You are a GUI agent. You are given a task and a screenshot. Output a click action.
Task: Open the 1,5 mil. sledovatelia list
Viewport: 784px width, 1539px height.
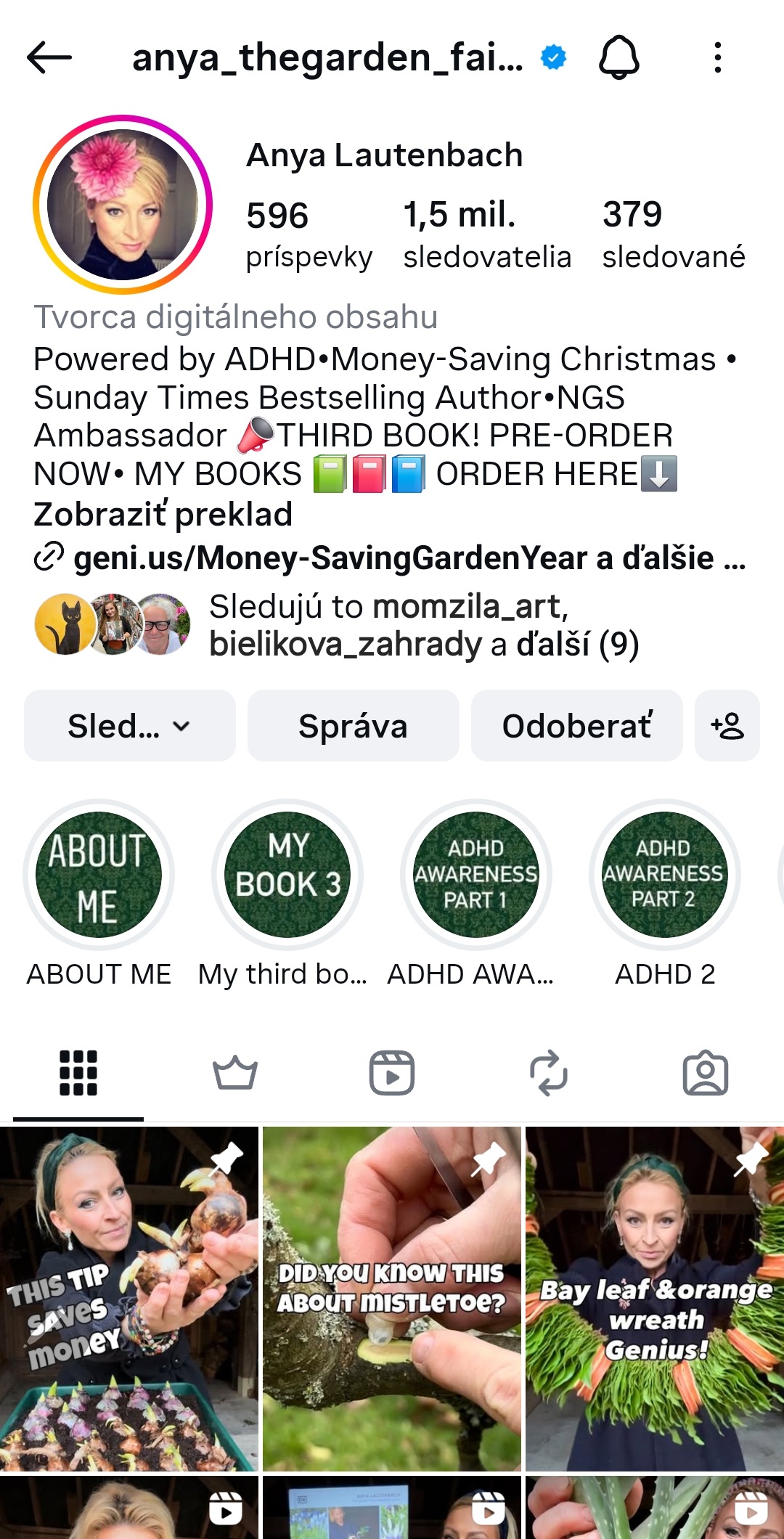pyautogui.click(x=486, y=234)
